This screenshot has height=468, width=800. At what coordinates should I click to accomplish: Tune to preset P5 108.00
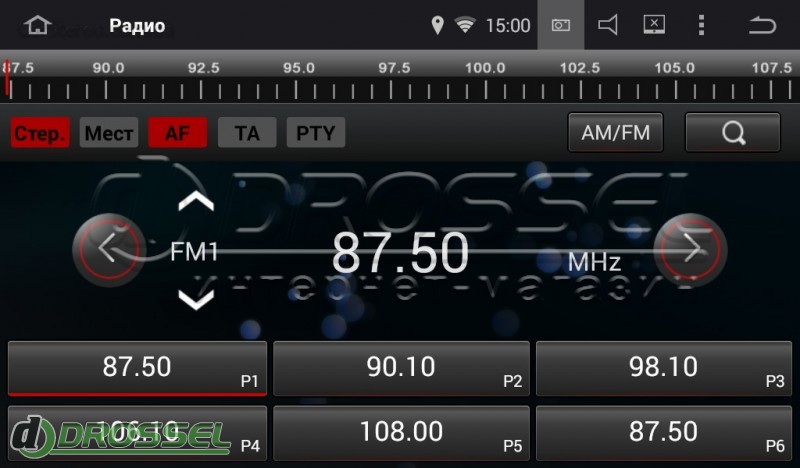pyautogui.click(x=400, y=432)
